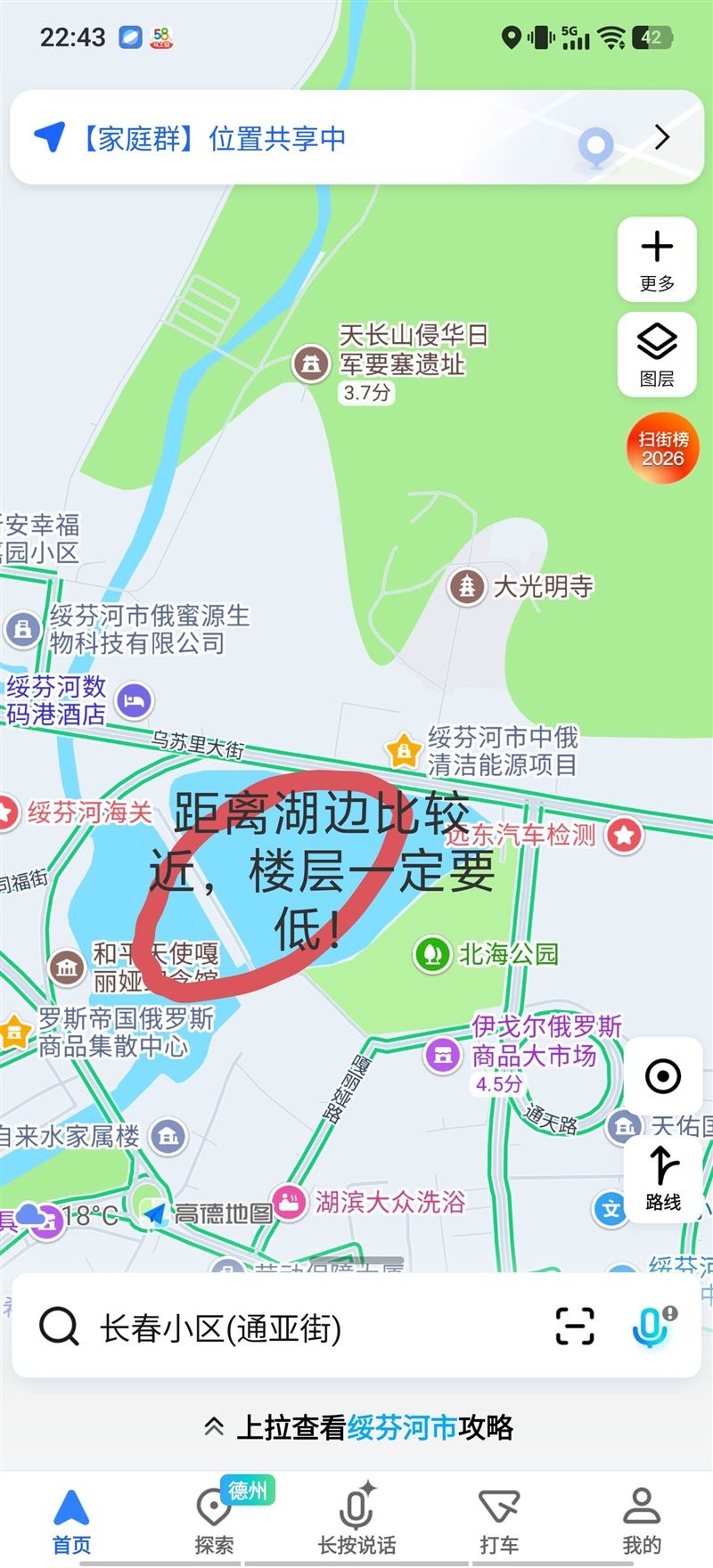The width and height of the screenshot is (713, 1568).
Task: Select the 北海公园 map marker
Action: 433,954
